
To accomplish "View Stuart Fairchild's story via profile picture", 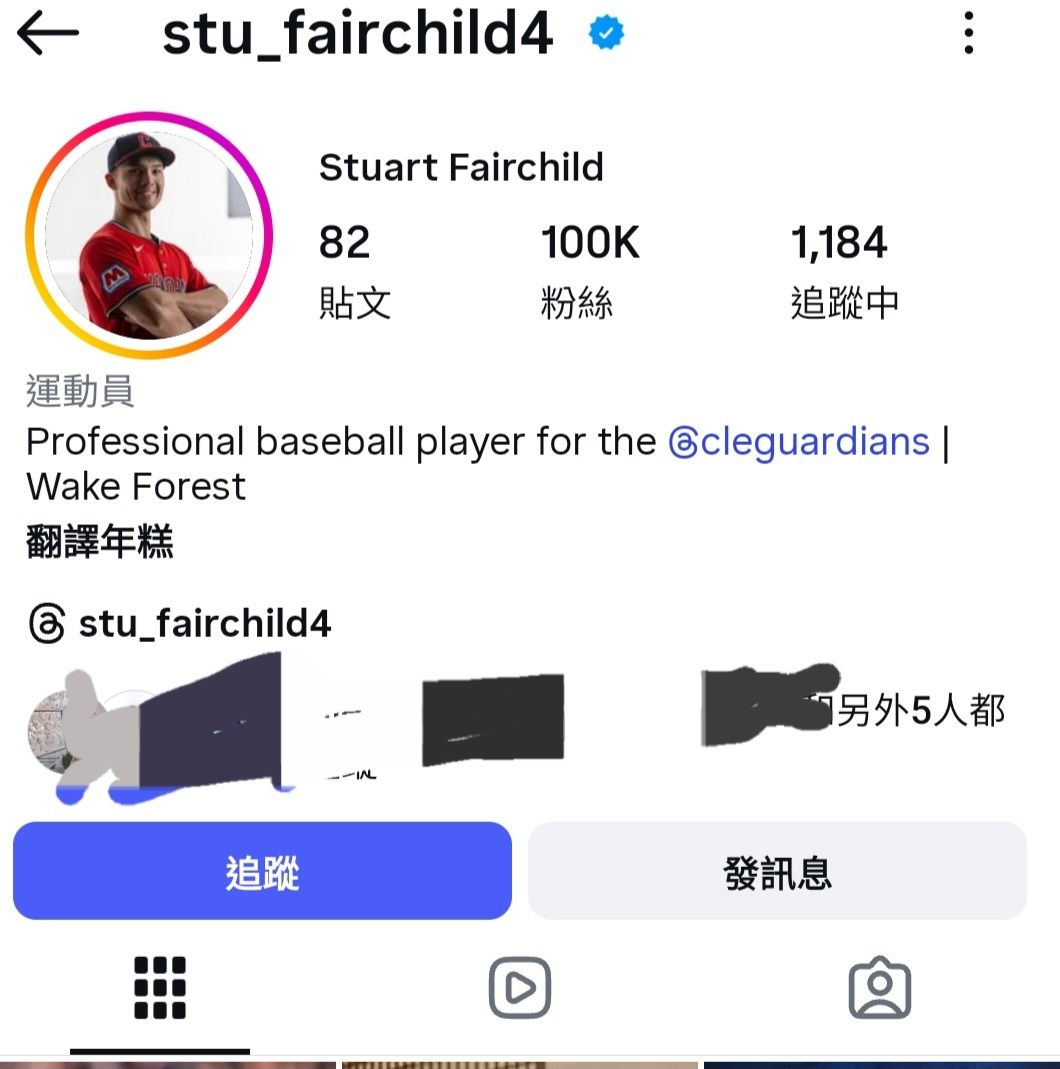I will 148,235.
